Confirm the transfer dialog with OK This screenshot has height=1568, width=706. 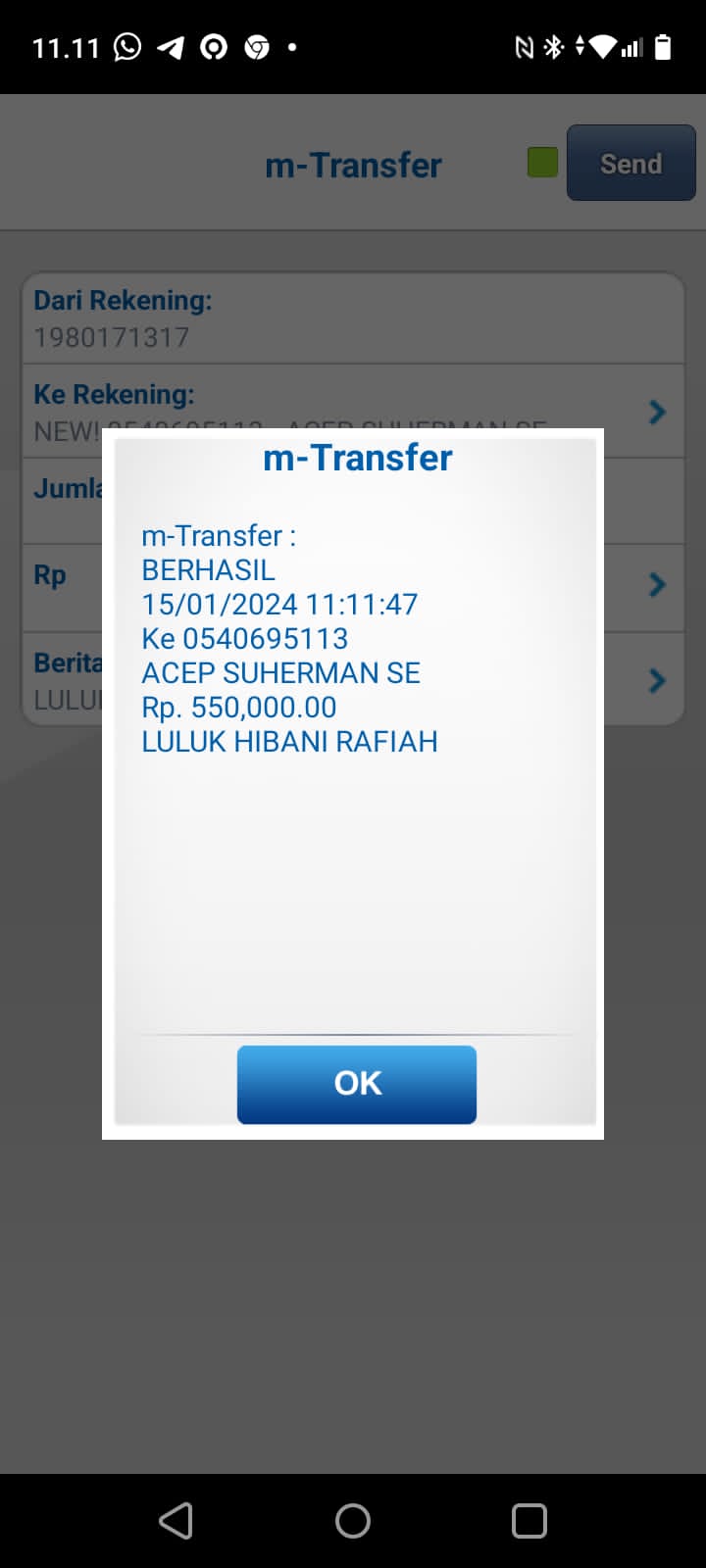tap(357, 1084)
